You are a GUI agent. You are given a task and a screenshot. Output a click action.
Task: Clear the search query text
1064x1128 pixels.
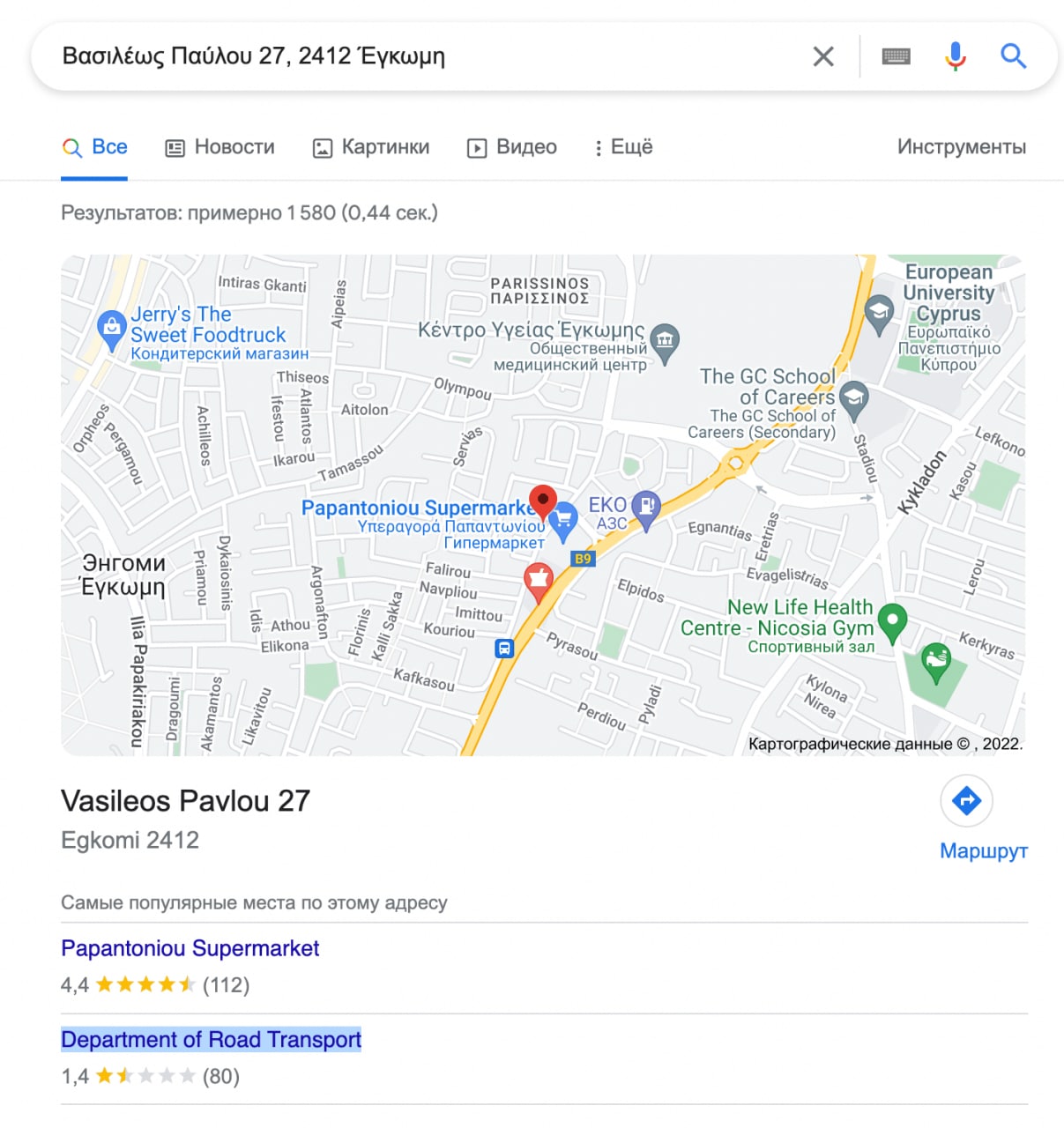822,56
